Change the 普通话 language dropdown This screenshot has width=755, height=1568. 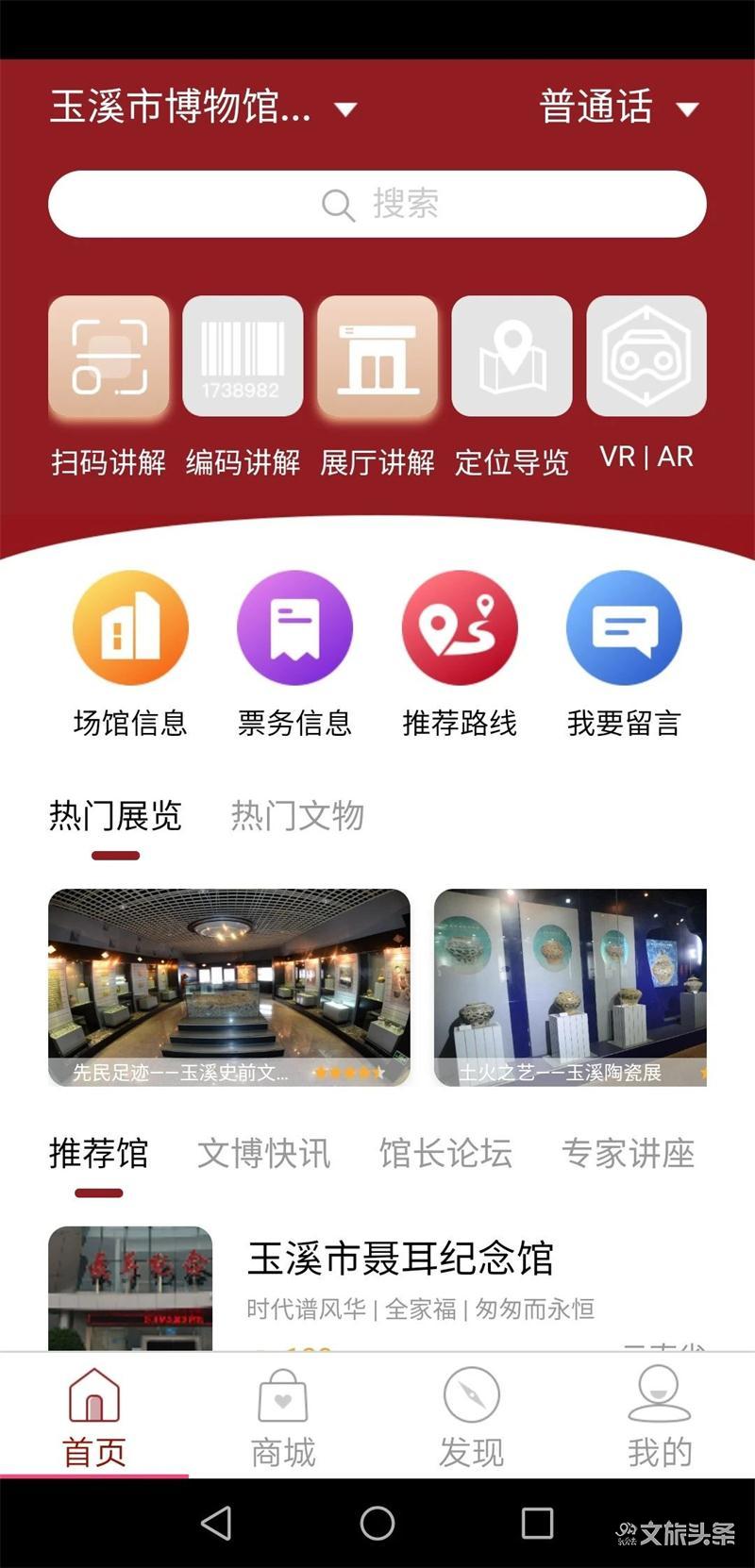pyautogui.click(x=618, y=107)
